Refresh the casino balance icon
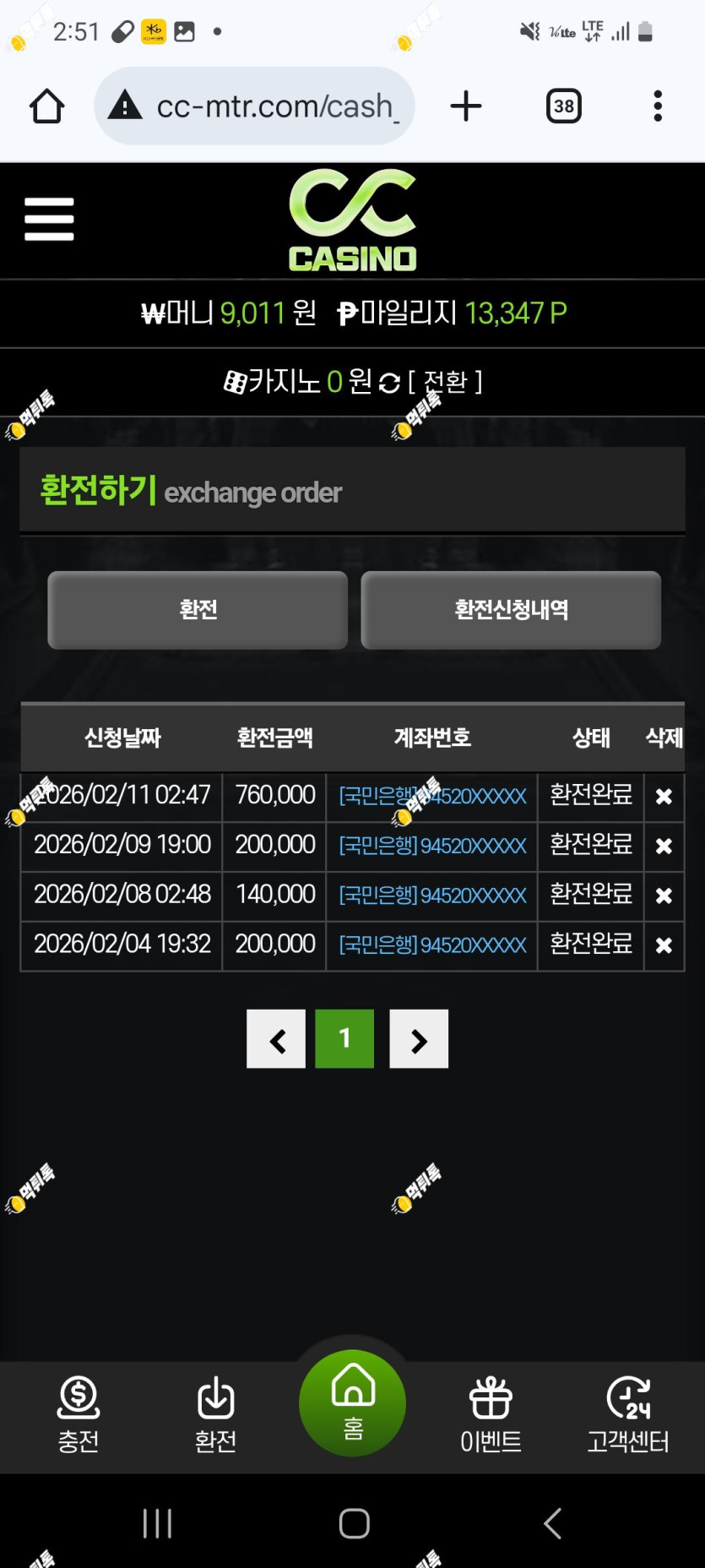705x1568 pixels. click(389, 383)
